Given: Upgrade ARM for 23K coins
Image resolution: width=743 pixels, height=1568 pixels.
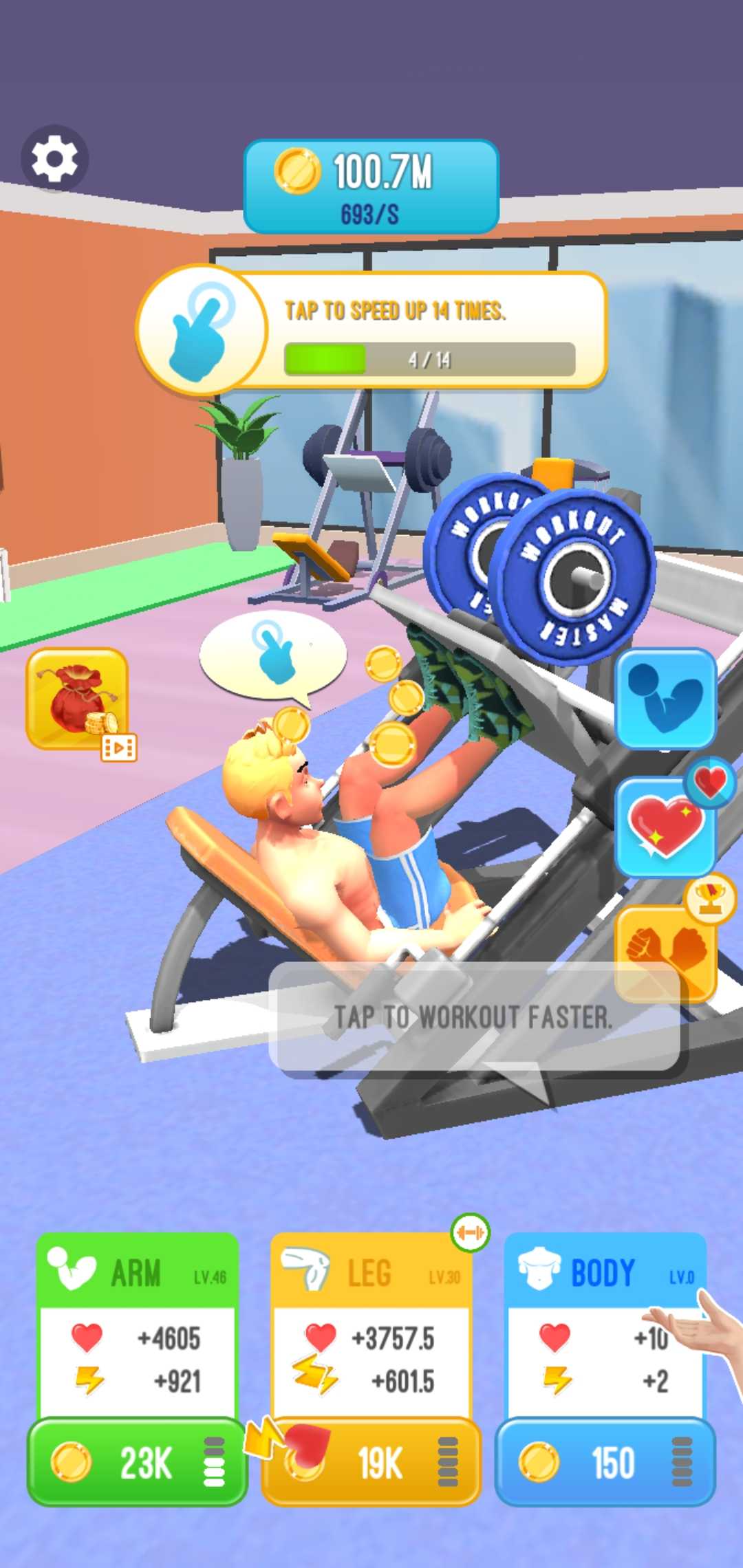Looking at the screenshot, I should pyautogui.click(x=137, y=1461).
